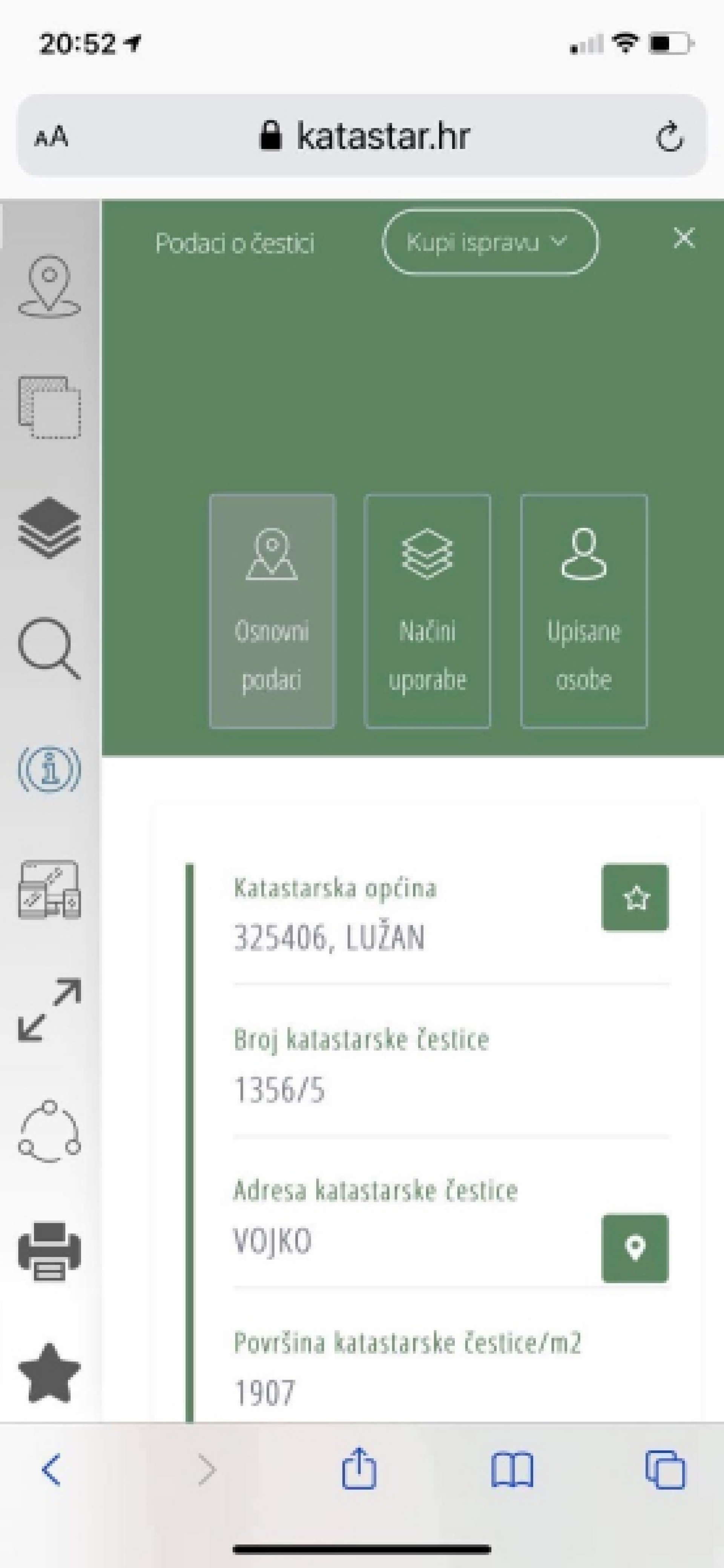Open the favorites star in sidebar
724x1568 pixels.
pos(49,1373)
